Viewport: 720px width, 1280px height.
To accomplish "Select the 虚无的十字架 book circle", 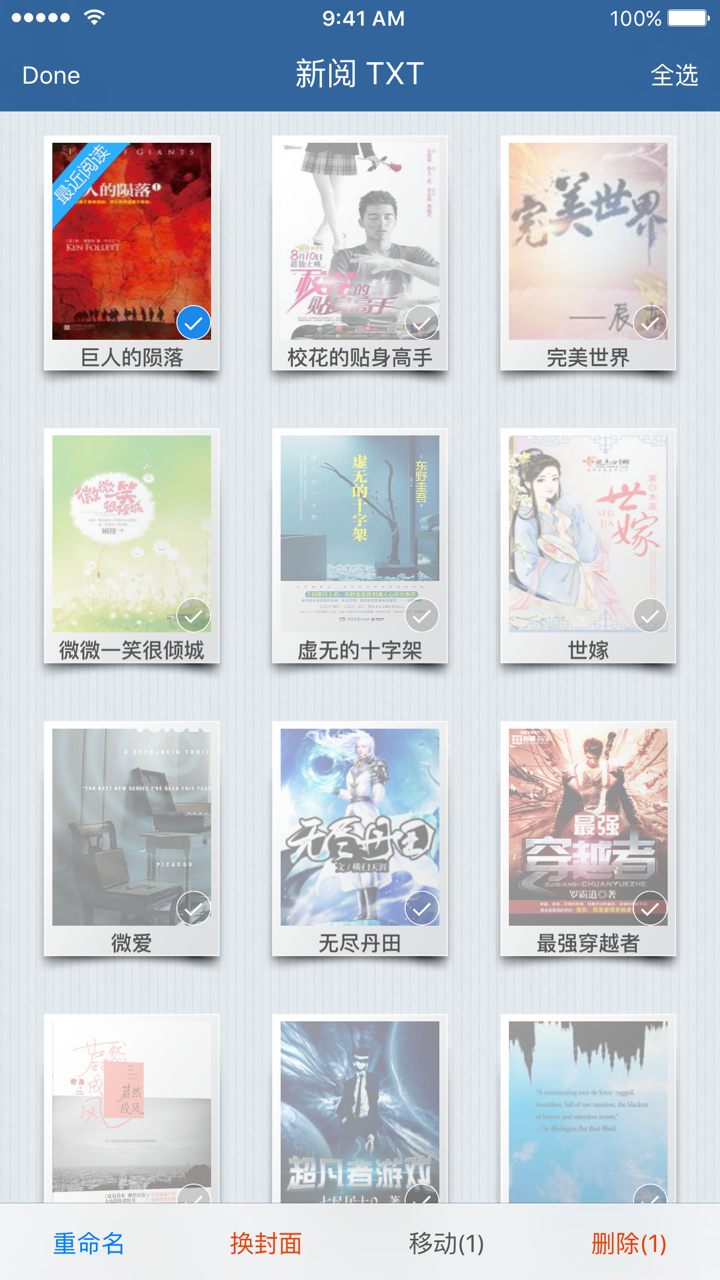I will pos(421,614).
